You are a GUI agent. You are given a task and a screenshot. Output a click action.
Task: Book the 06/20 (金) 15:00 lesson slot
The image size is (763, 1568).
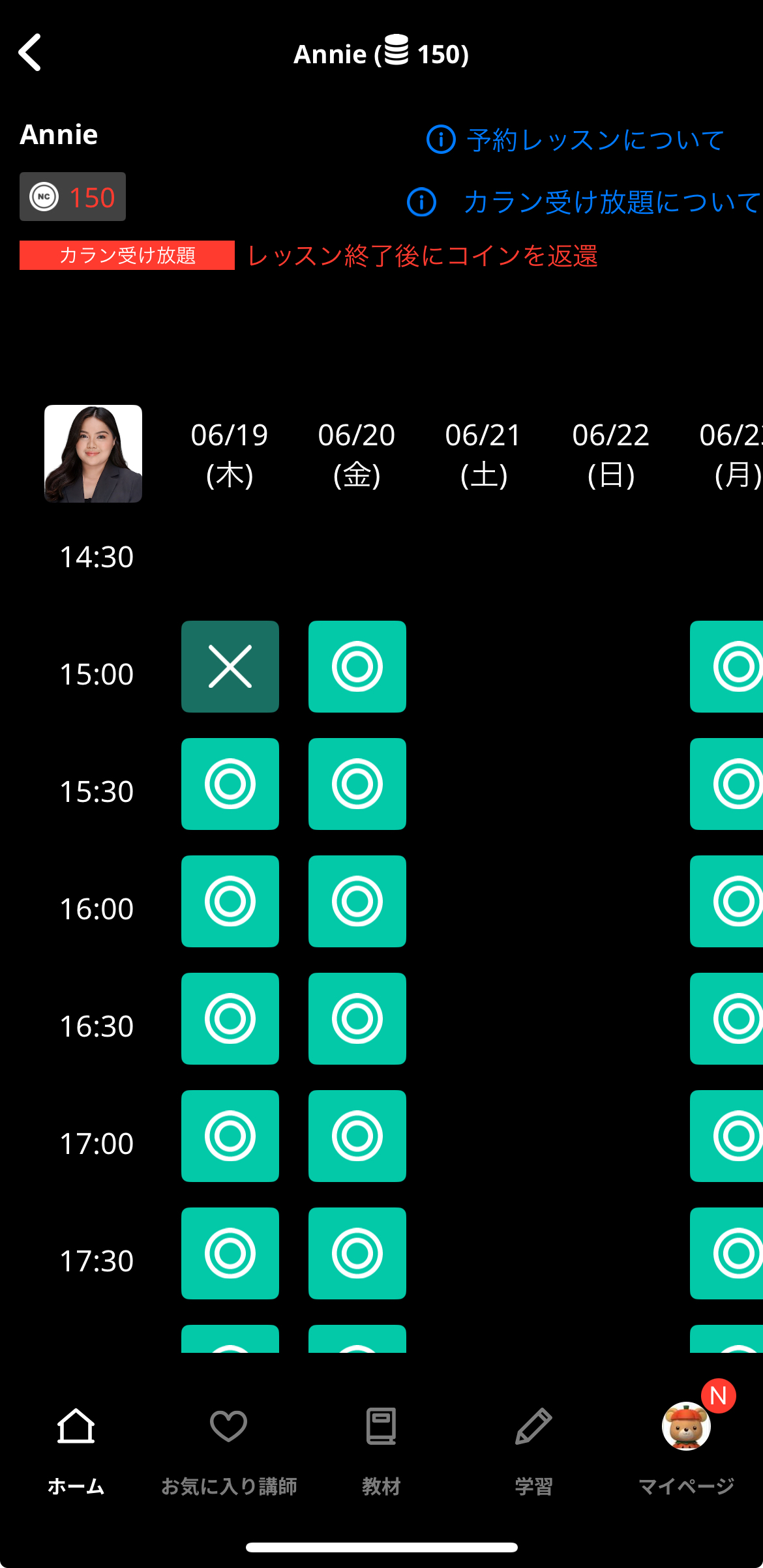click(x=357, y=666)
